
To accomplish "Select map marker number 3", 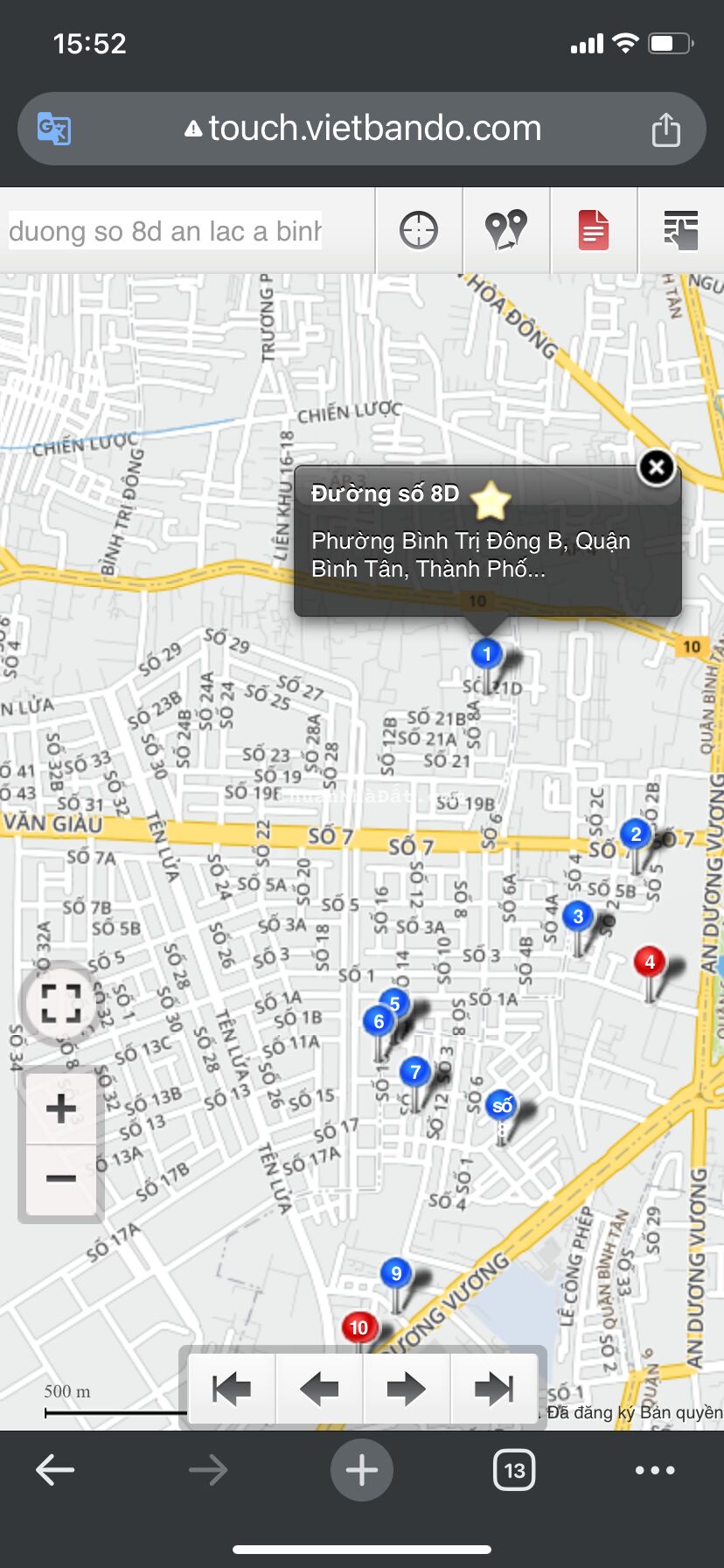I will (577, 917).
